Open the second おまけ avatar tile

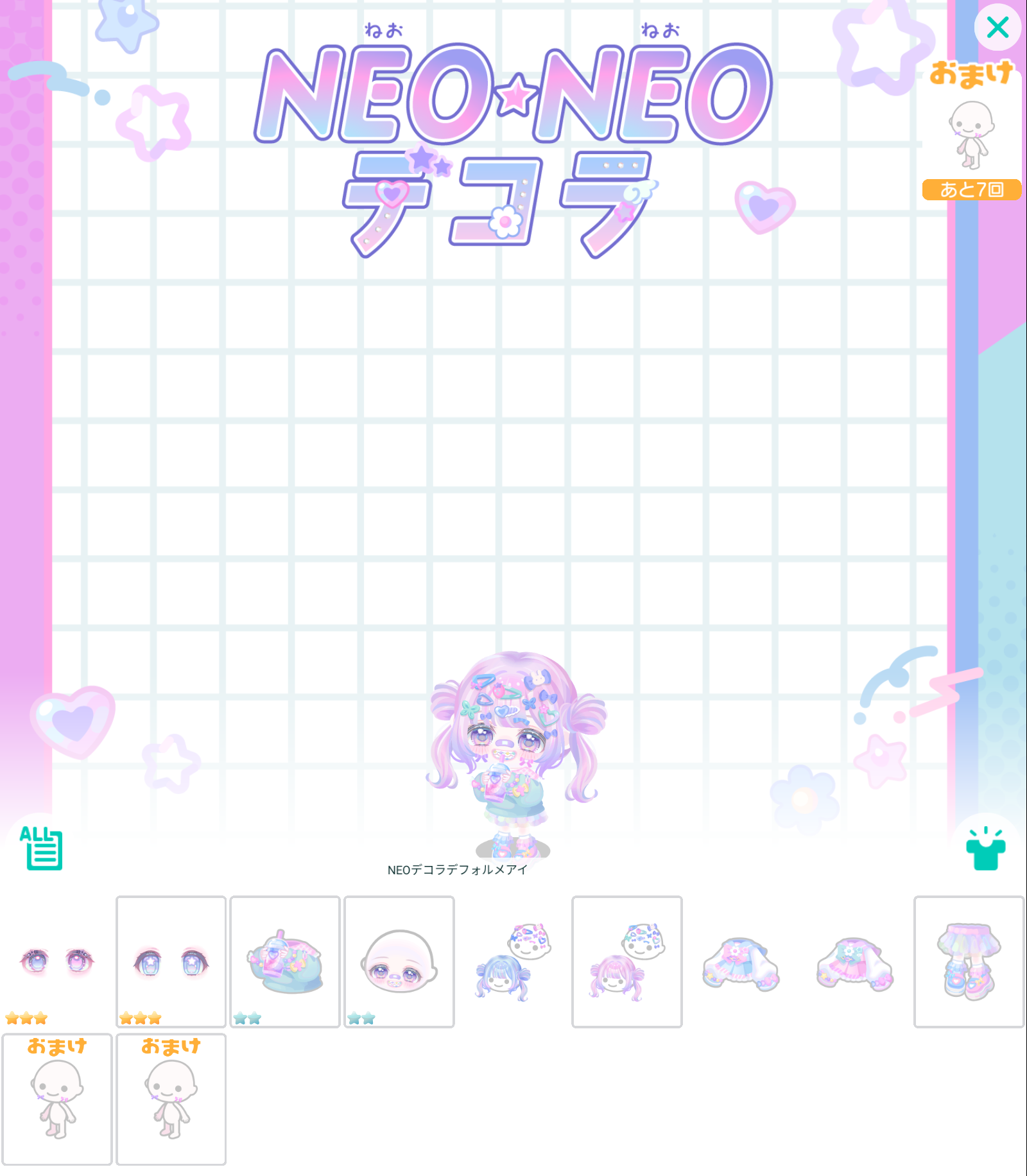tap(171, 1098)
